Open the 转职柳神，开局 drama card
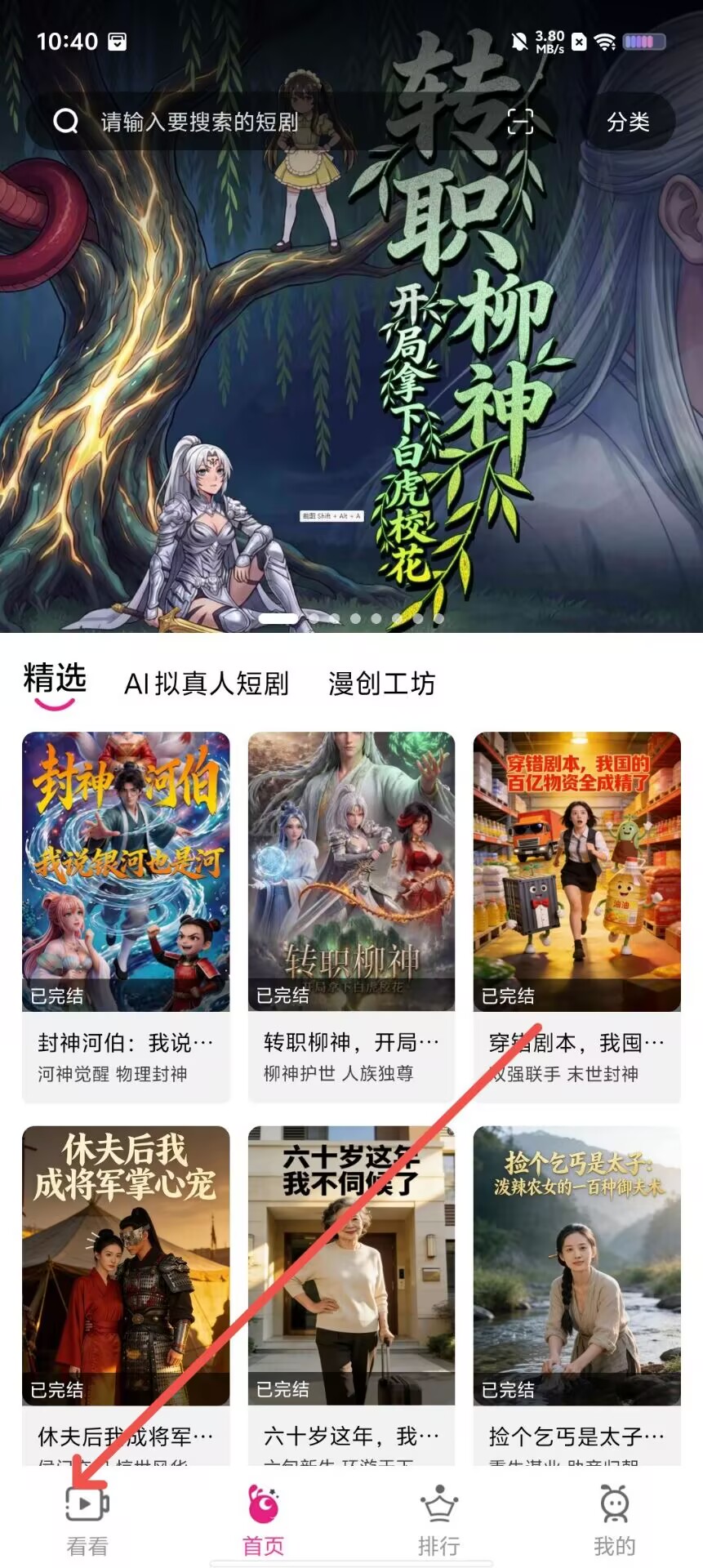This screenshot has height=1568, width=703. point(351,917)
